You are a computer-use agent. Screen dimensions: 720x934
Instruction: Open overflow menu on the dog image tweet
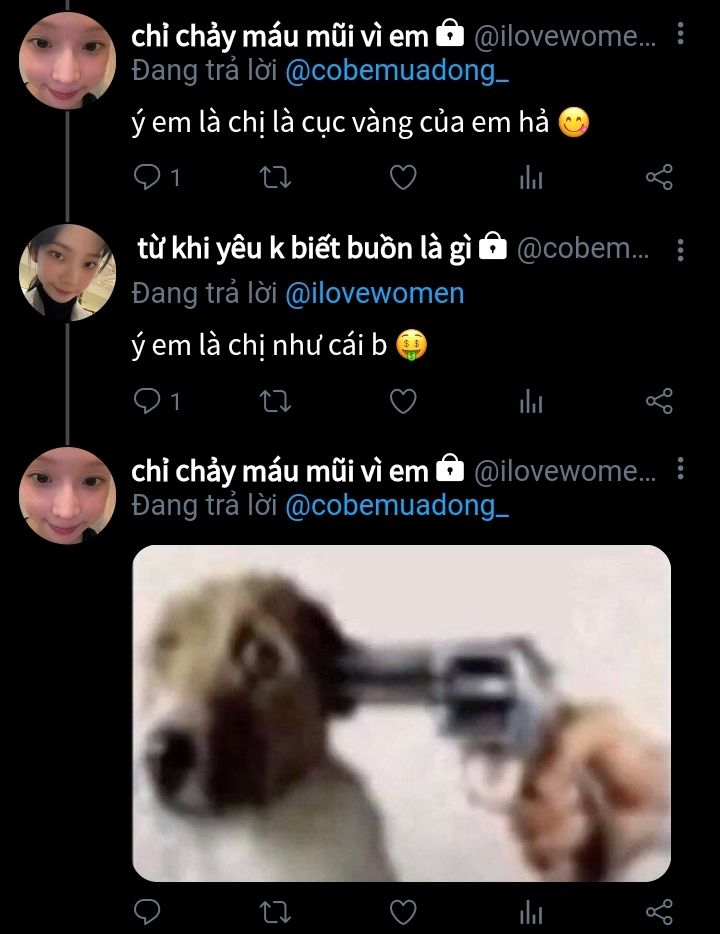(x=681, y=469)
